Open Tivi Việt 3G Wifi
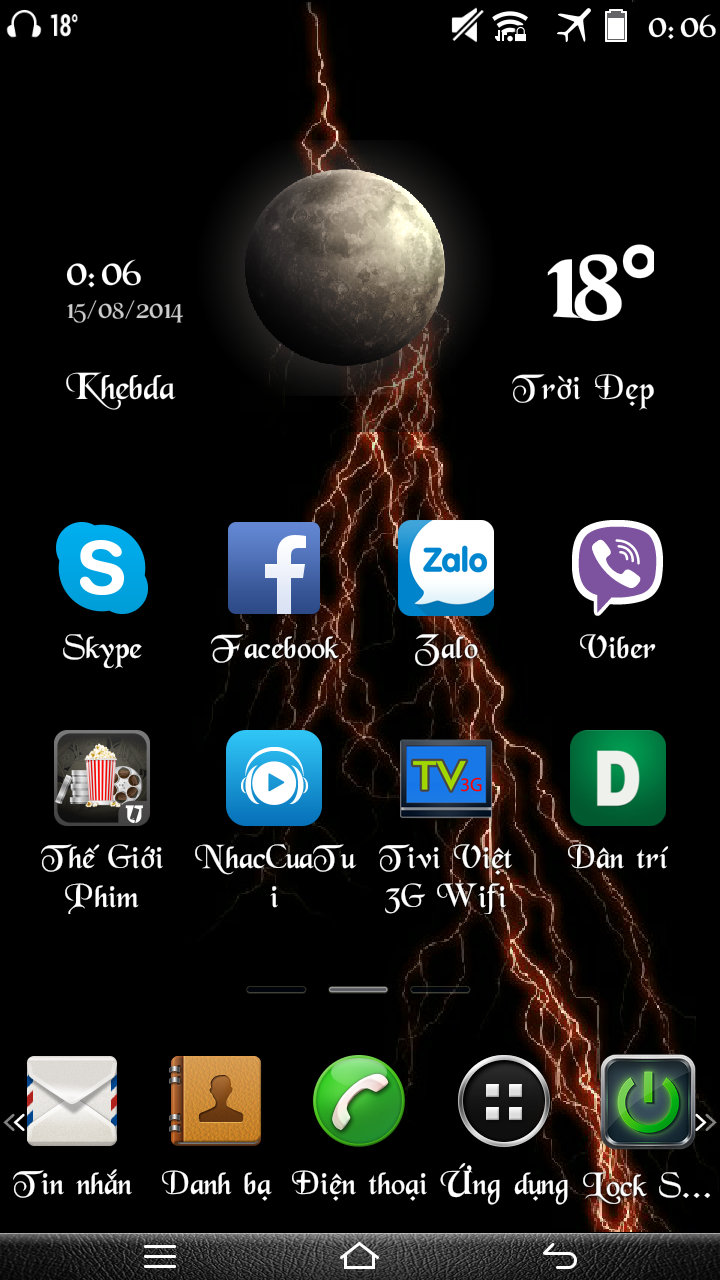This screenshot has height=1280, width=720. [446, 778]
